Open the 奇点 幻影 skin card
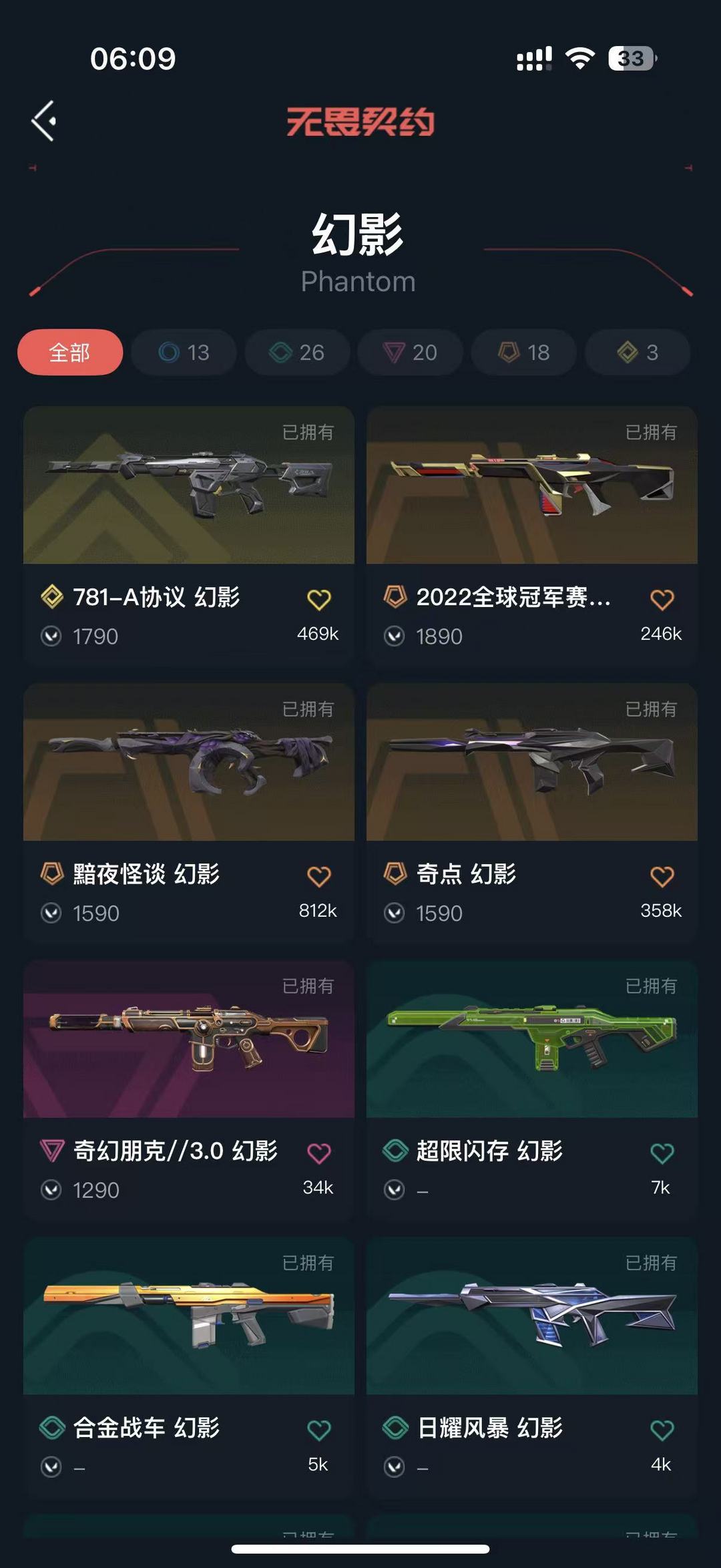The image size is (721, 1568). (532, 812)
